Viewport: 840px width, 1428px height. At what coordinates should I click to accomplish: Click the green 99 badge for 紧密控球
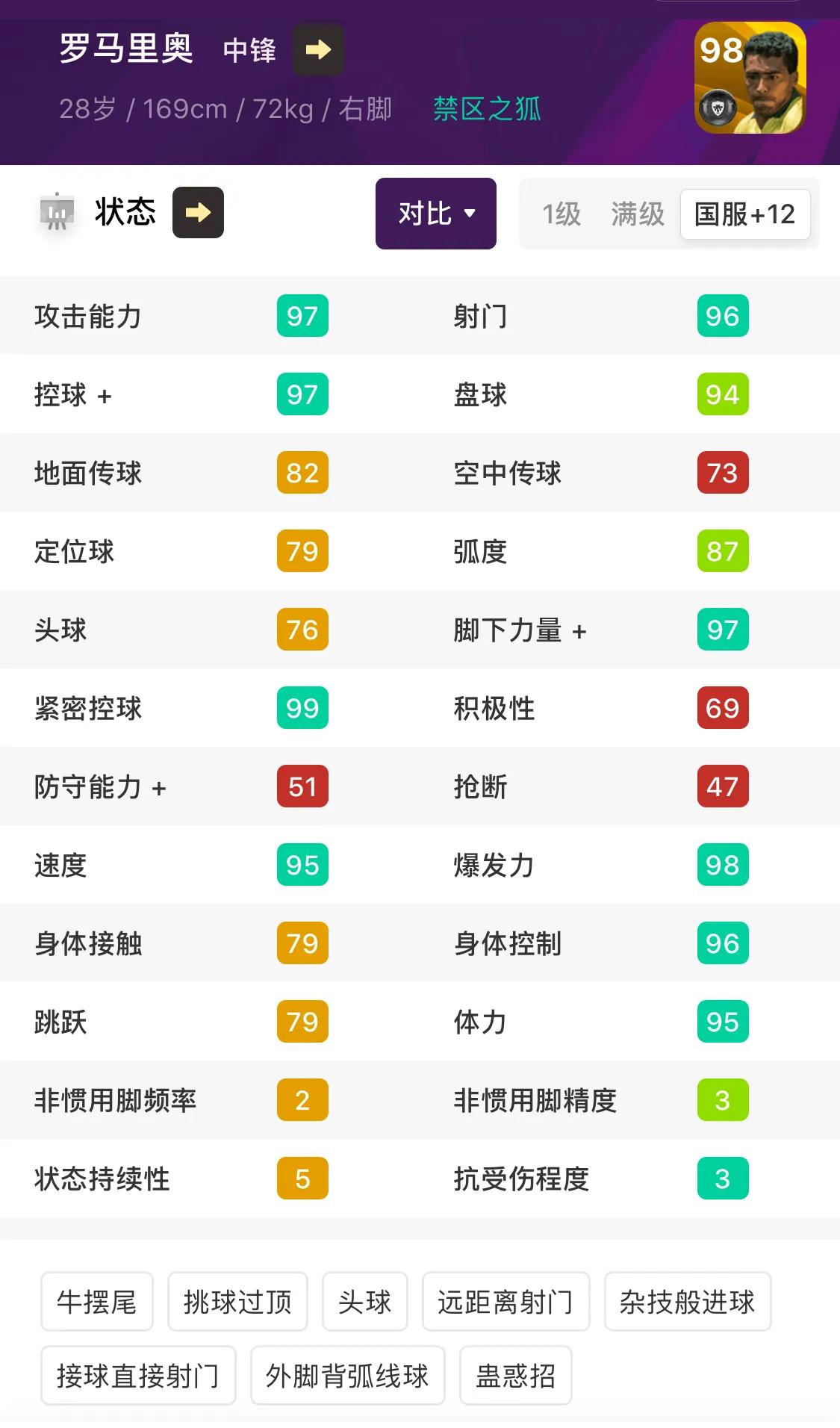pyautogui.click(x=302, y=708)
